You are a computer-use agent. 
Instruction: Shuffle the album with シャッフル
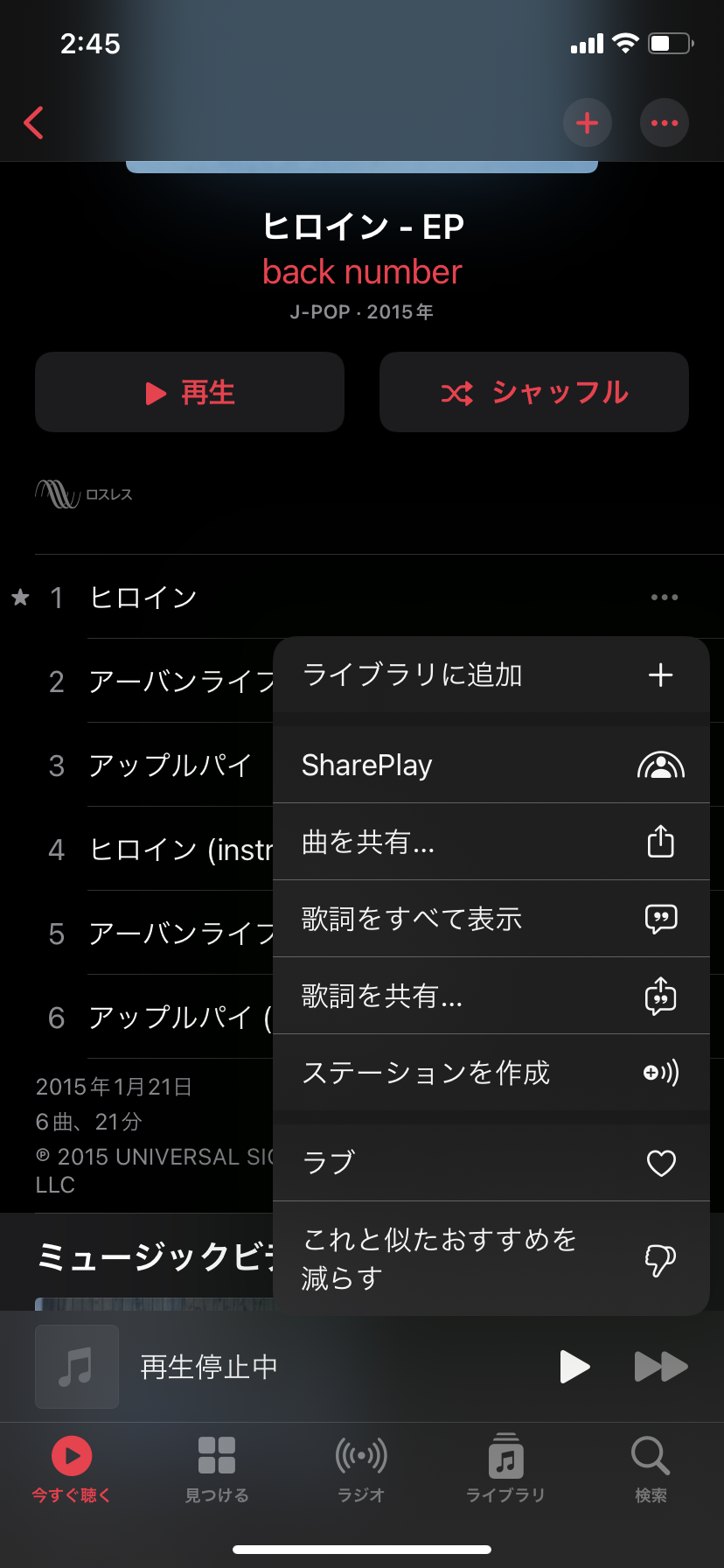pyautogui.click(x=534, y=392)
